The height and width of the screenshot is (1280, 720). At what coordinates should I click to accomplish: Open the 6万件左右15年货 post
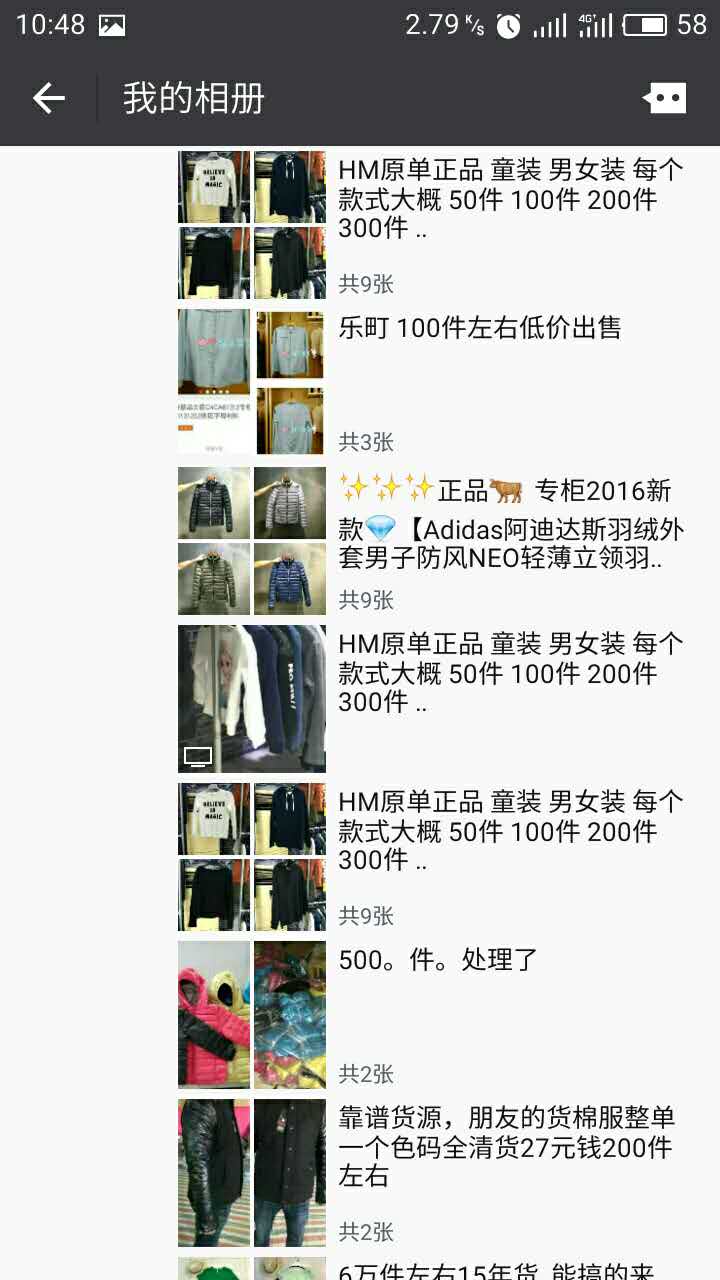[496, 1270]
